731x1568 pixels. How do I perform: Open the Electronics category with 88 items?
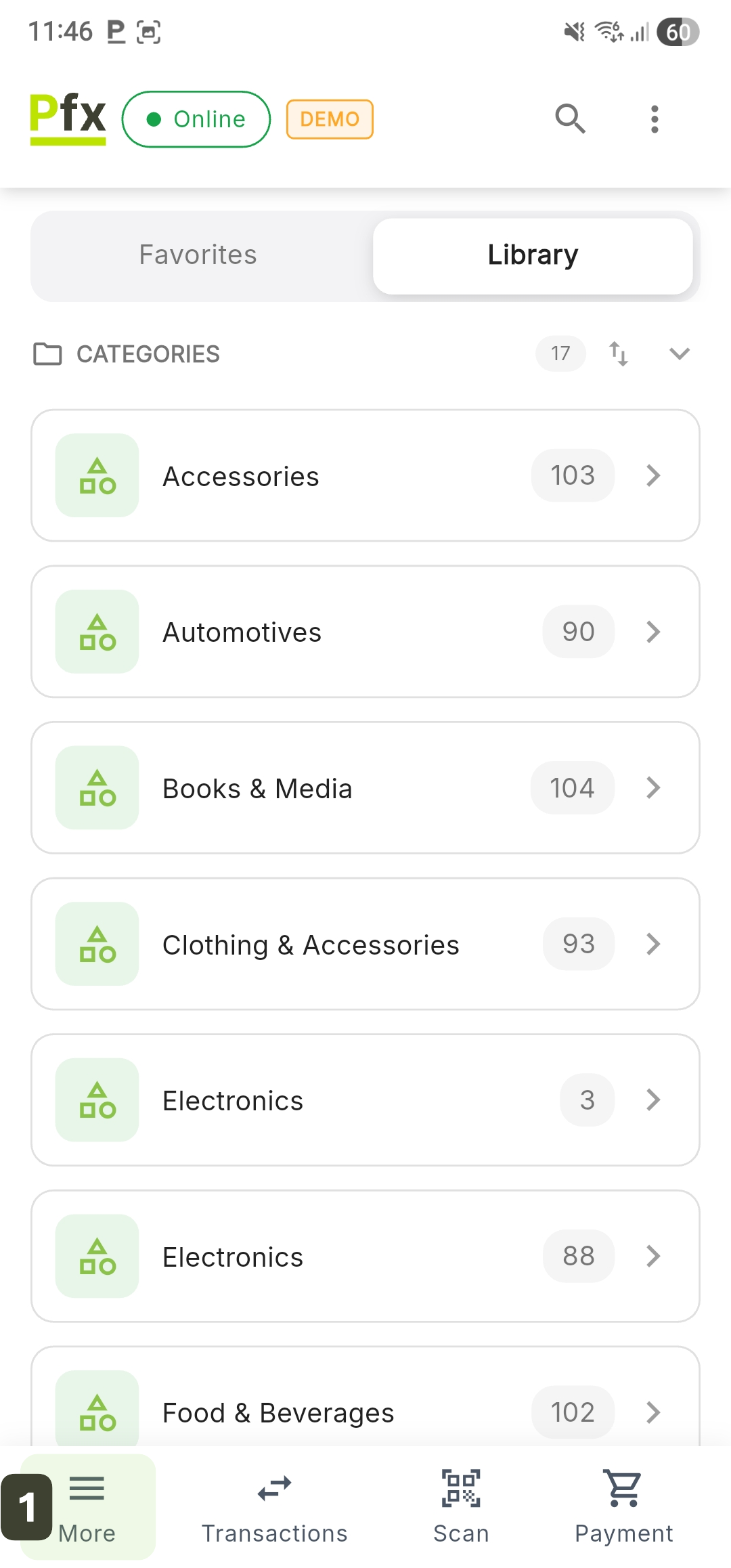tap(365, 1257)
